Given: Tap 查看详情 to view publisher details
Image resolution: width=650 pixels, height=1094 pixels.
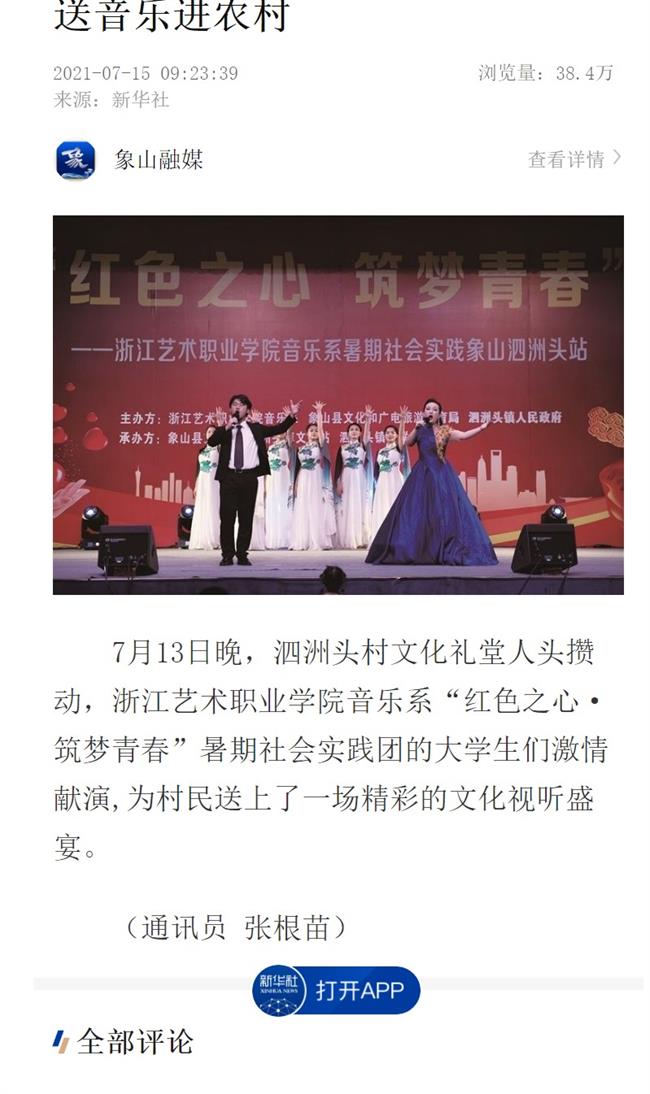Looking at the screenshot, I should pyautogui.click(x=573, y=159).
